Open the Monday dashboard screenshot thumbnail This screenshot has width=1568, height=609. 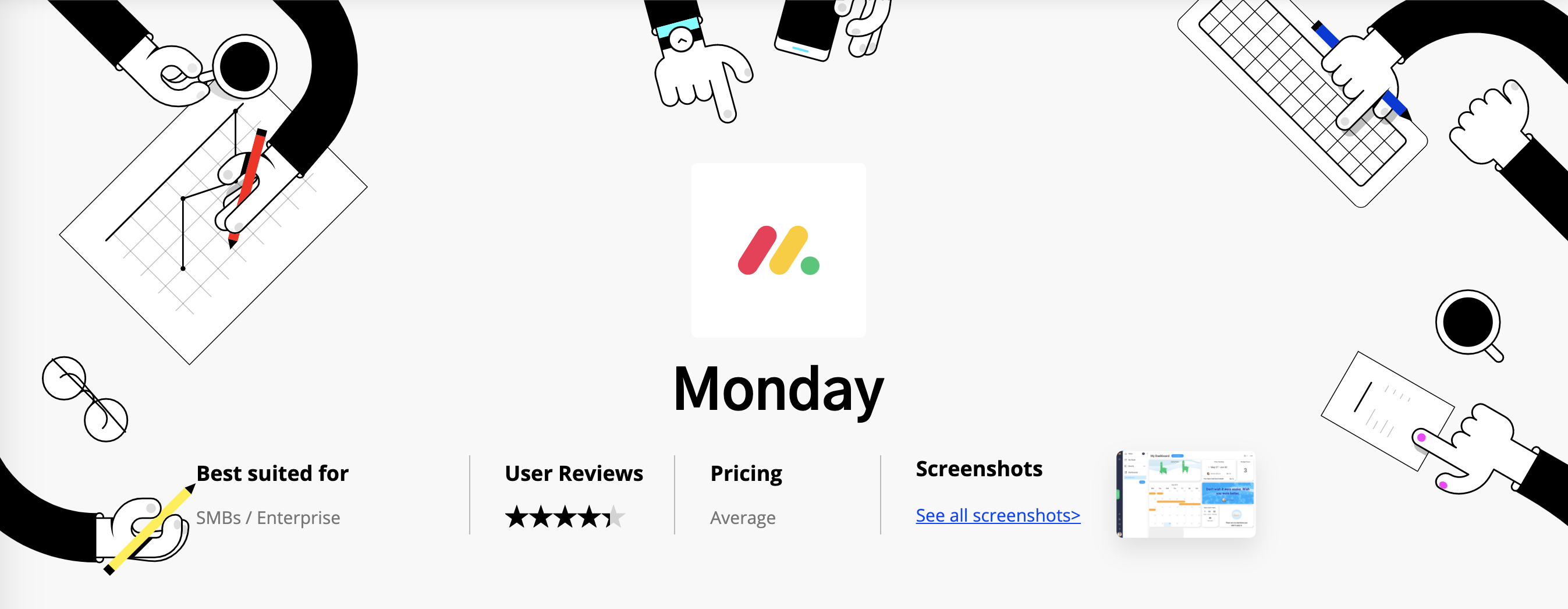pyautogui.click(x=1185, y=494)
